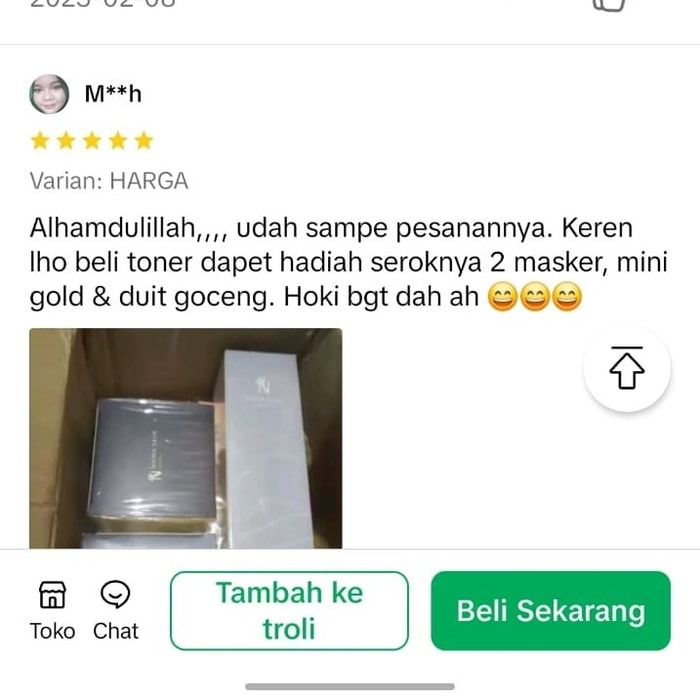Start a Chat with the seller
Screen dimensions: 700x700
pos(116,611)
